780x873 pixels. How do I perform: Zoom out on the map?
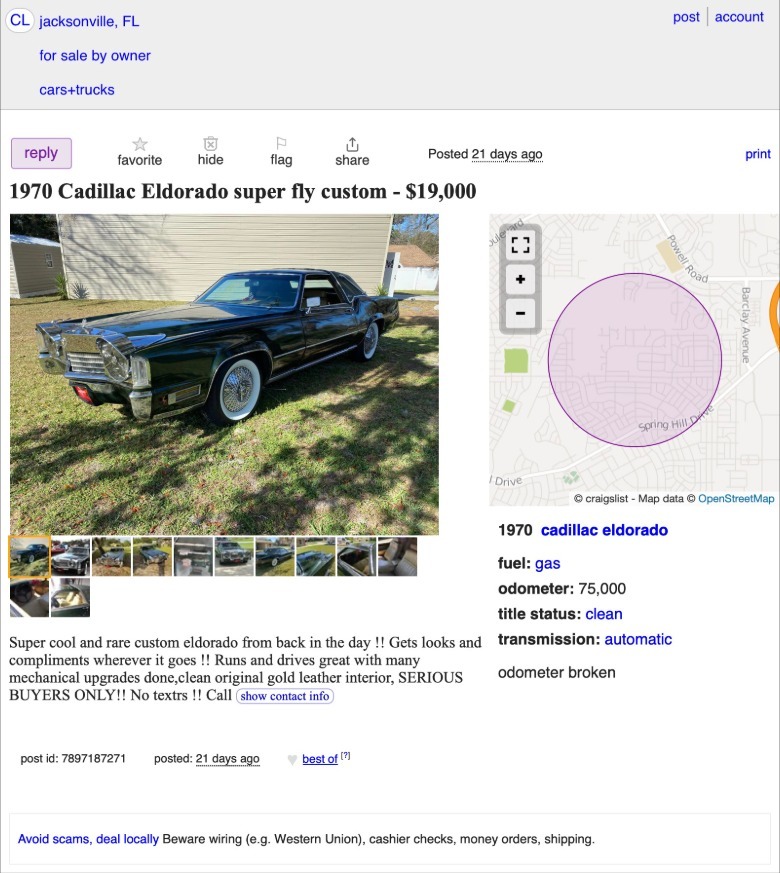pyautogui.click(x=520, y=313)
